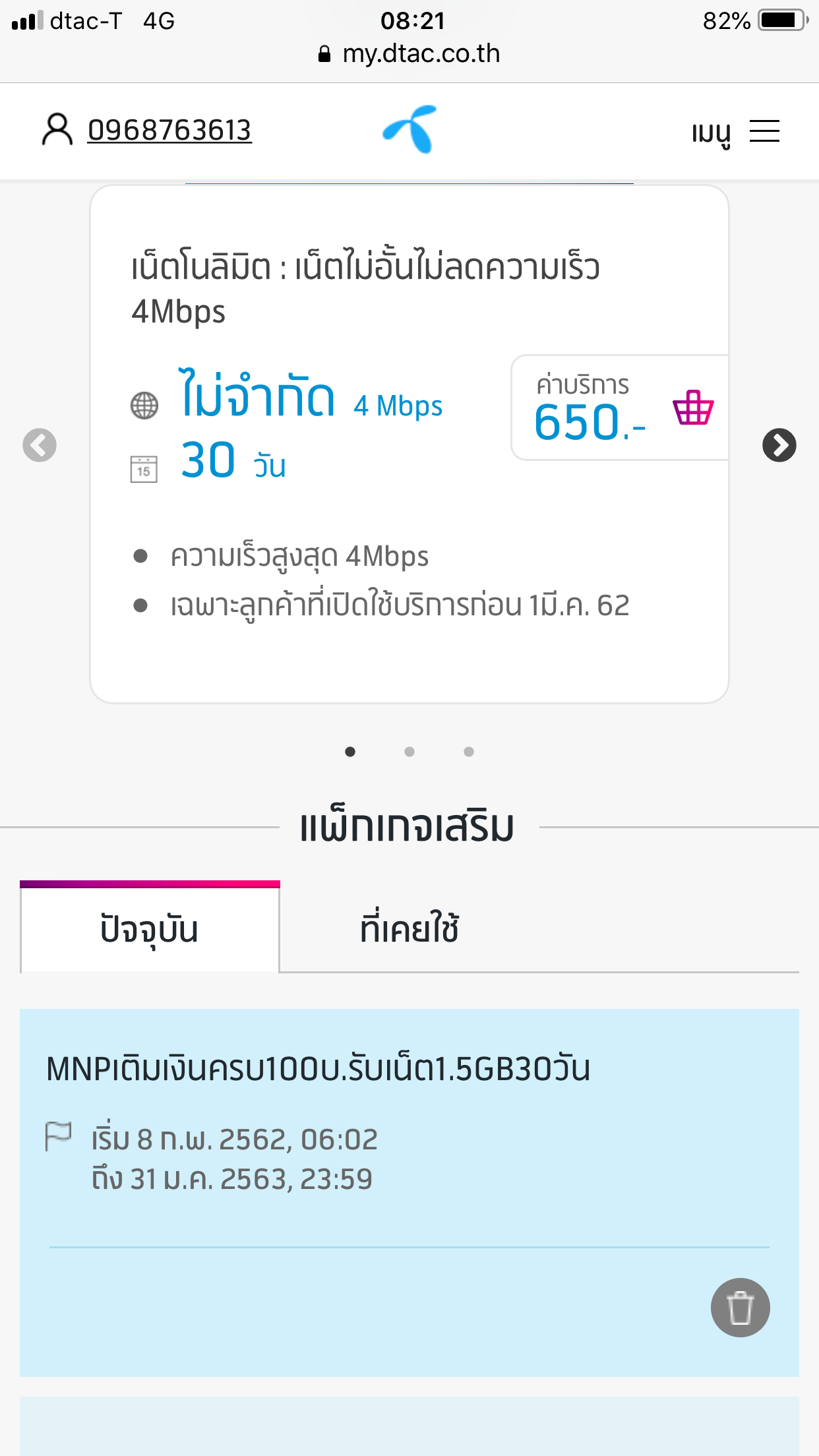
Task: Select the second carousel page dot
Action: [409, 752]
